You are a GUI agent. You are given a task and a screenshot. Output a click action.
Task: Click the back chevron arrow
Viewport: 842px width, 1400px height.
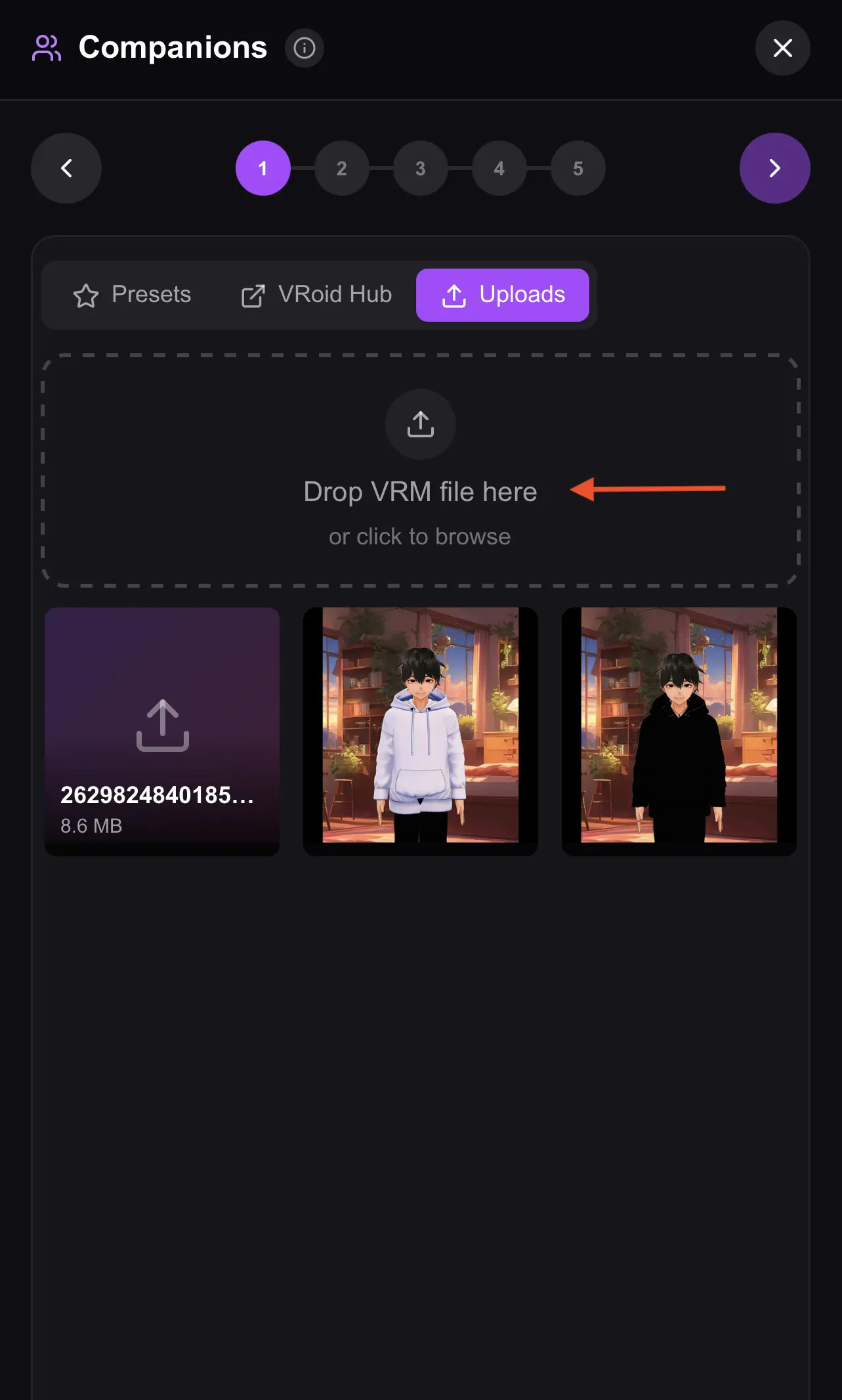click(x=66, y=168)
